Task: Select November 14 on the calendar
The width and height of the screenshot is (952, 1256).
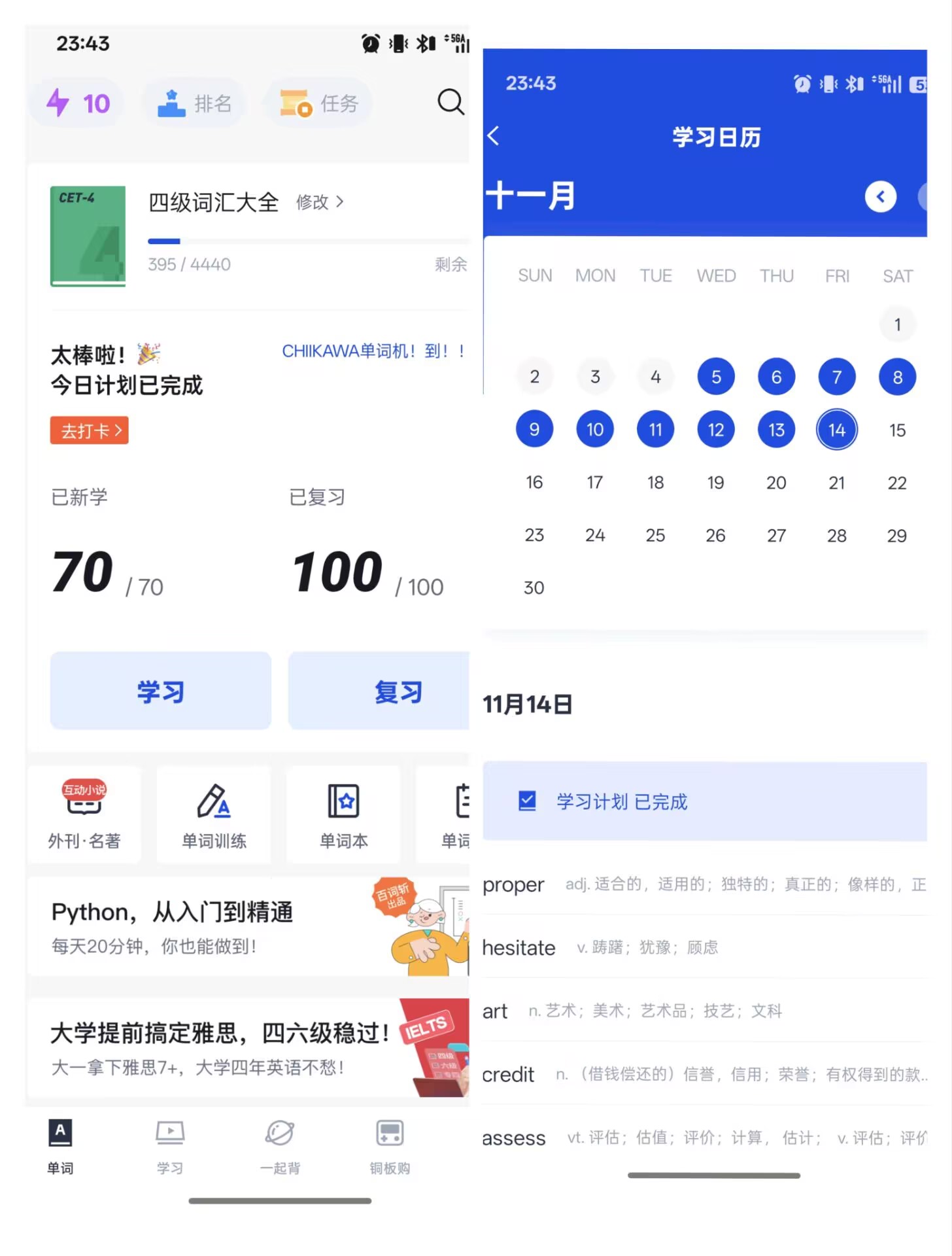Action: (x=836, y=429)
